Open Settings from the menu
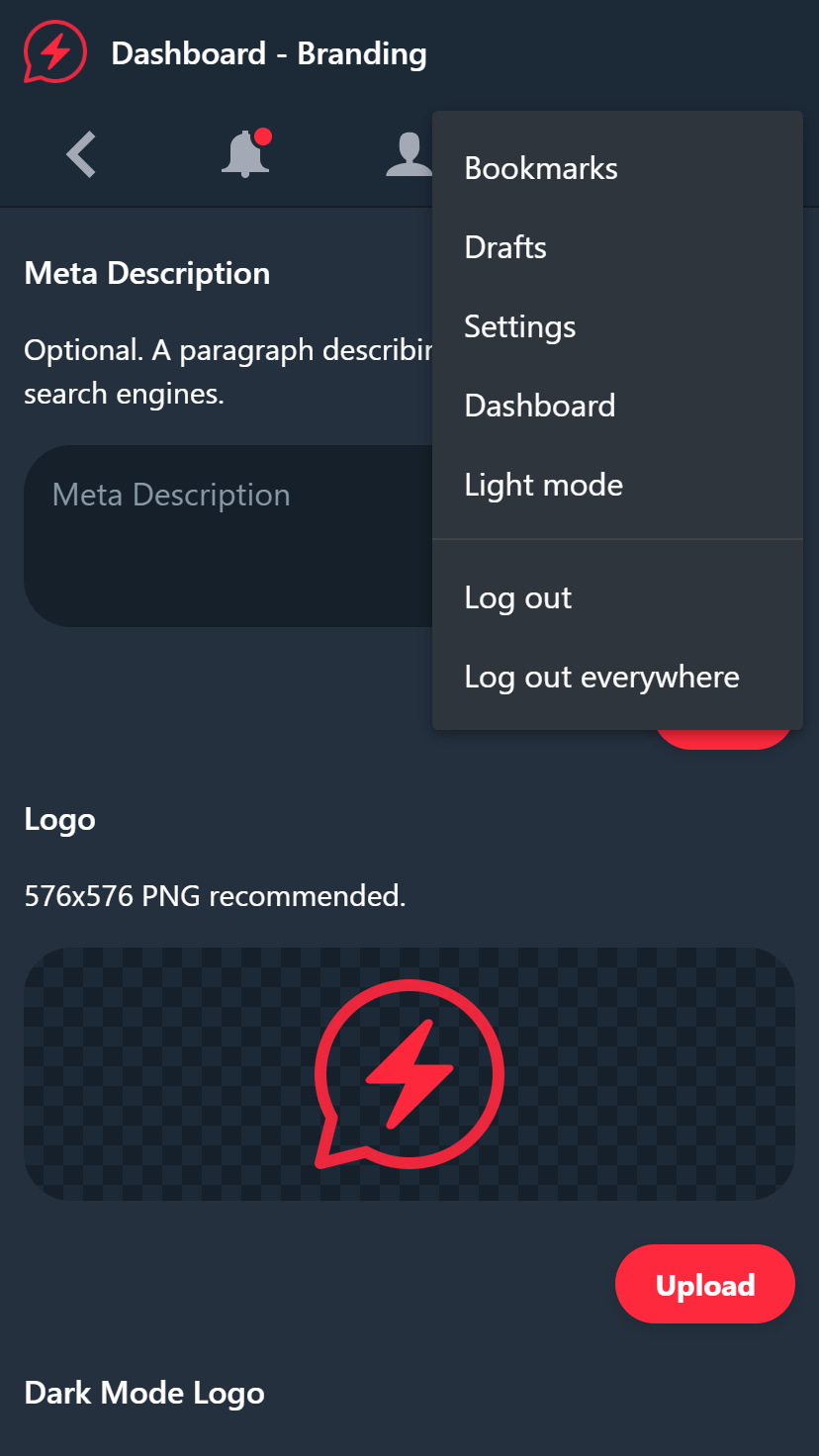The height and width of the screenshot is (1456, 819). coord(520,326)
